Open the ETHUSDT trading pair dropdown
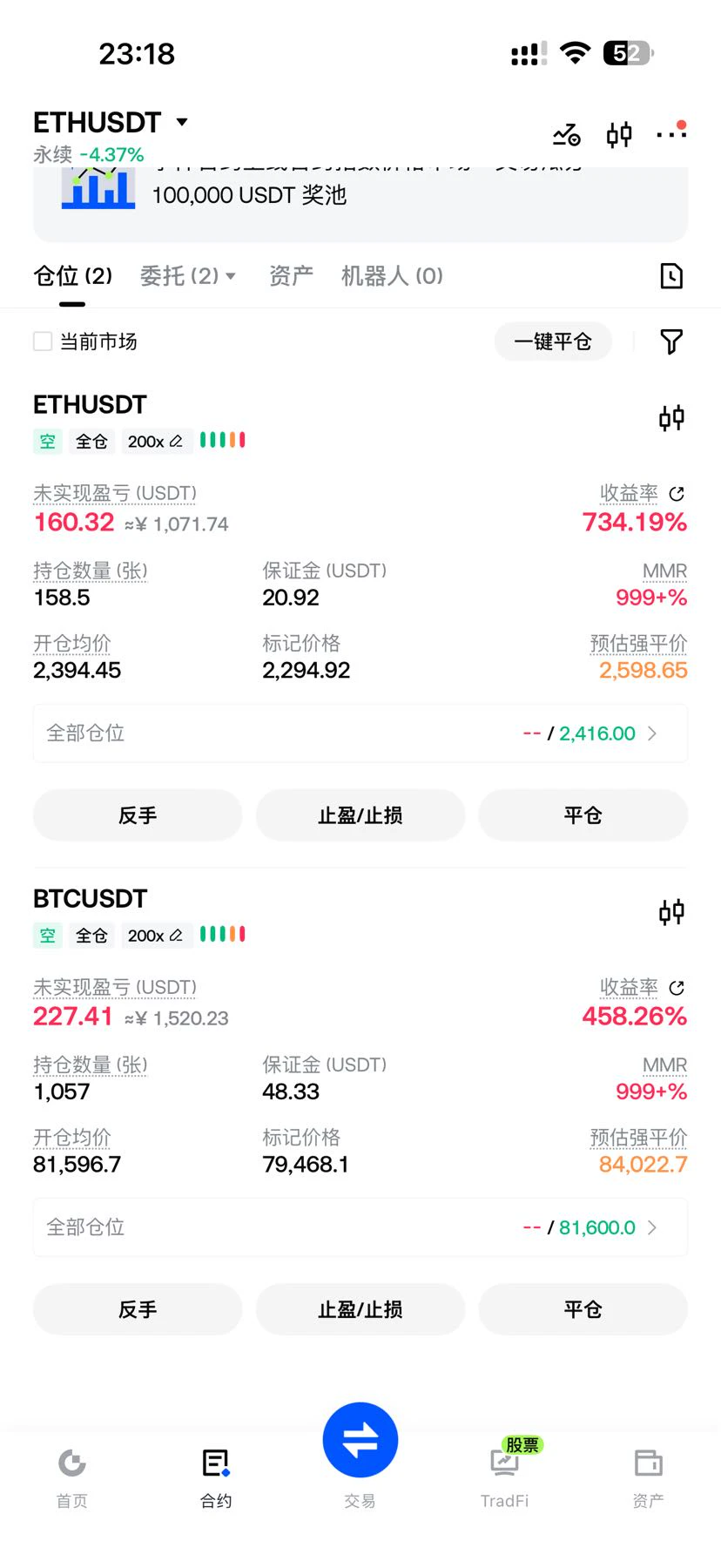 click(111, 122)
